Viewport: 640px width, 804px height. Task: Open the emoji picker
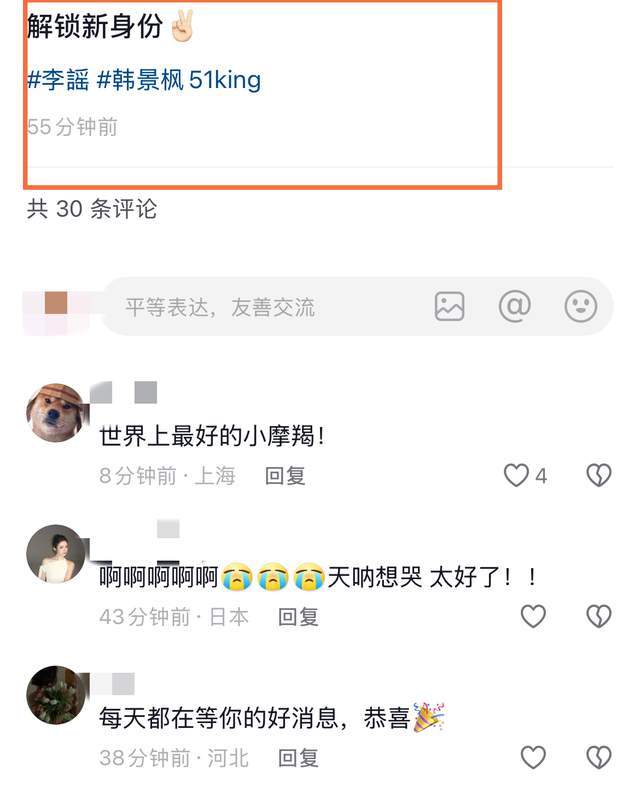click(580, 306)
